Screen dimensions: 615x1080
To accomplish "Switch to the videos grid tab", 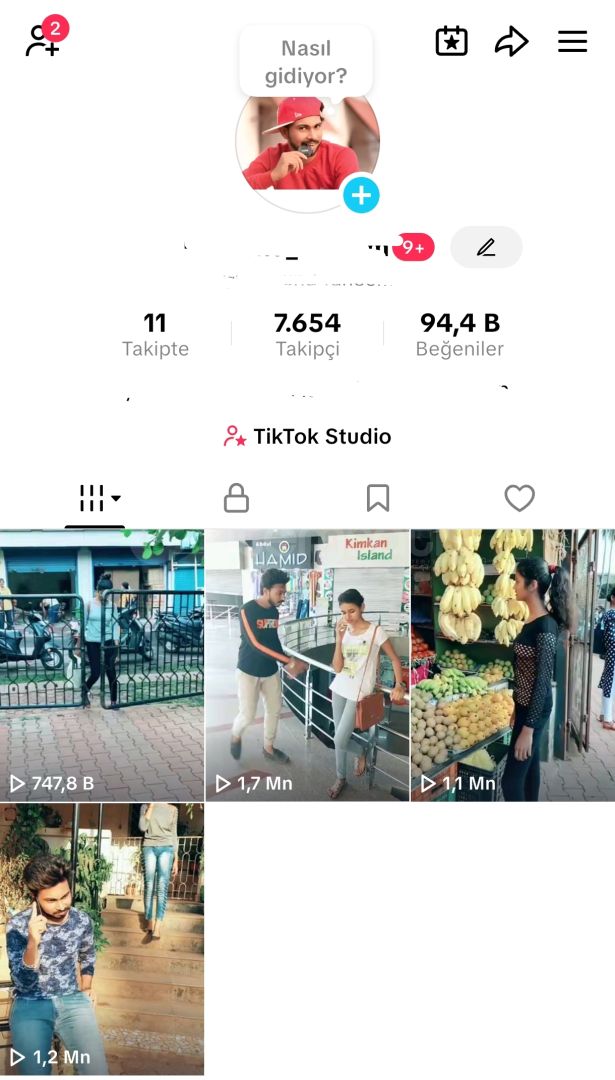I will pyautogui.click(x=96, y=498).
